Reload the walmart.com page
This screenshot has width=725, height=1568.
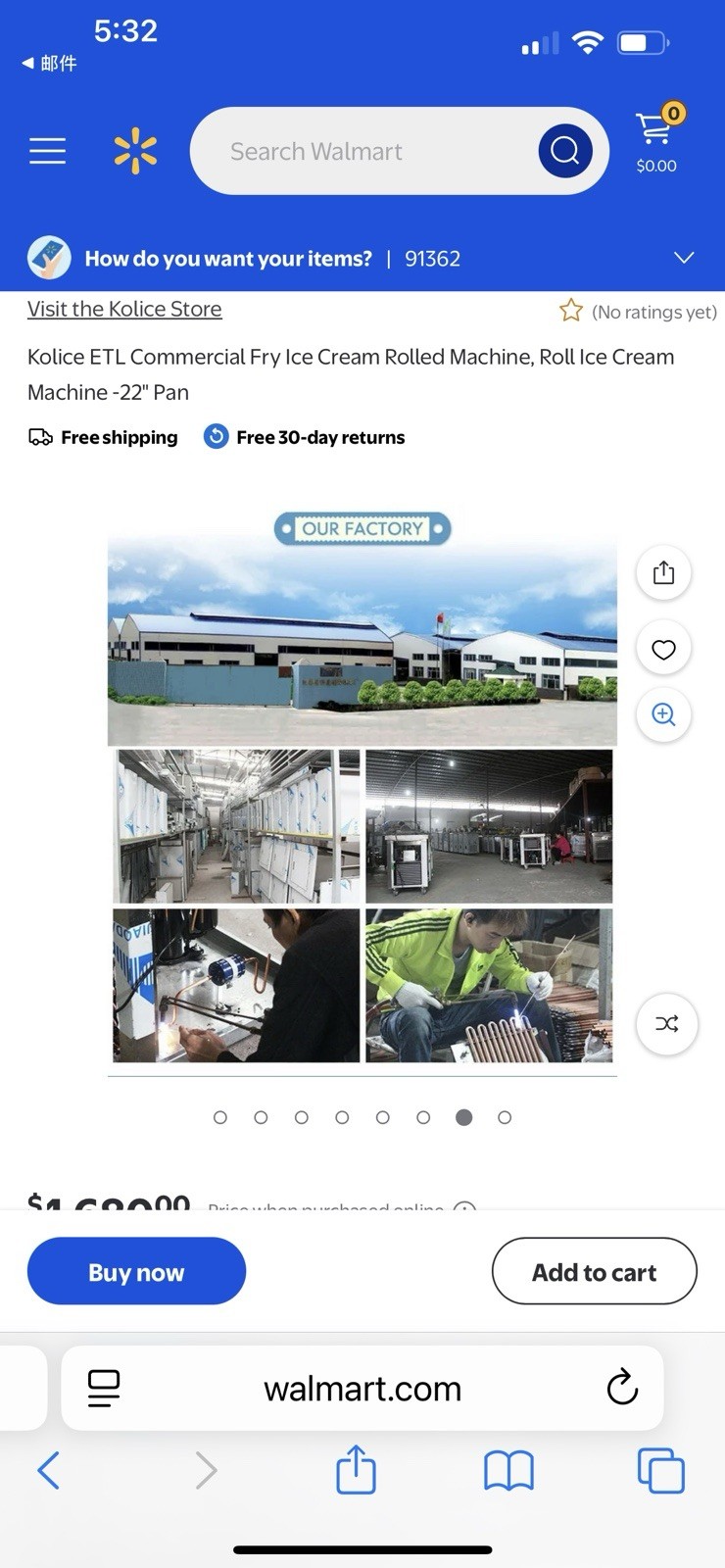click(622, 1388)
